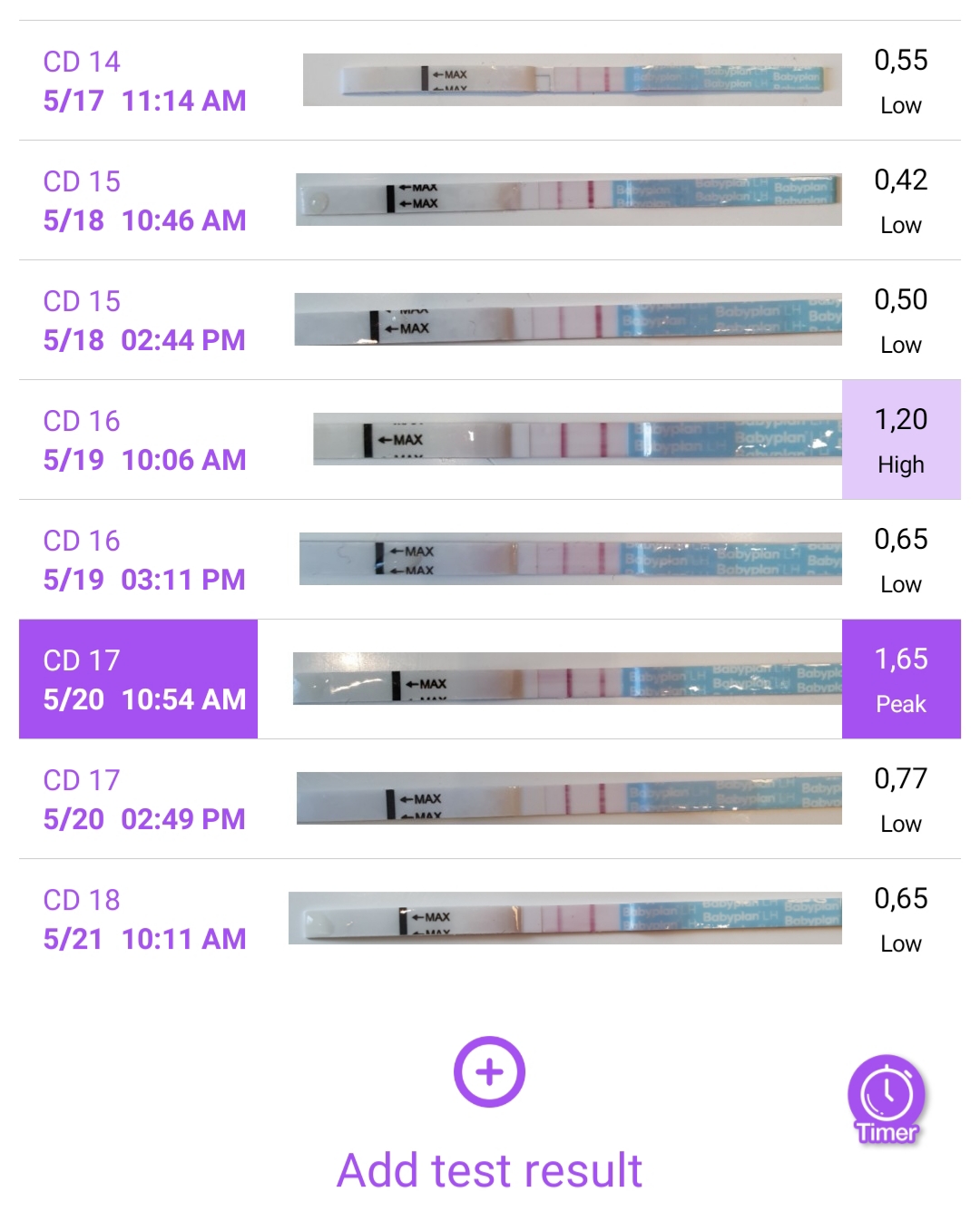Tap the 5/19 03:11 PM test row
This screenshot has width=980, height=1221.
coord(145,560)
